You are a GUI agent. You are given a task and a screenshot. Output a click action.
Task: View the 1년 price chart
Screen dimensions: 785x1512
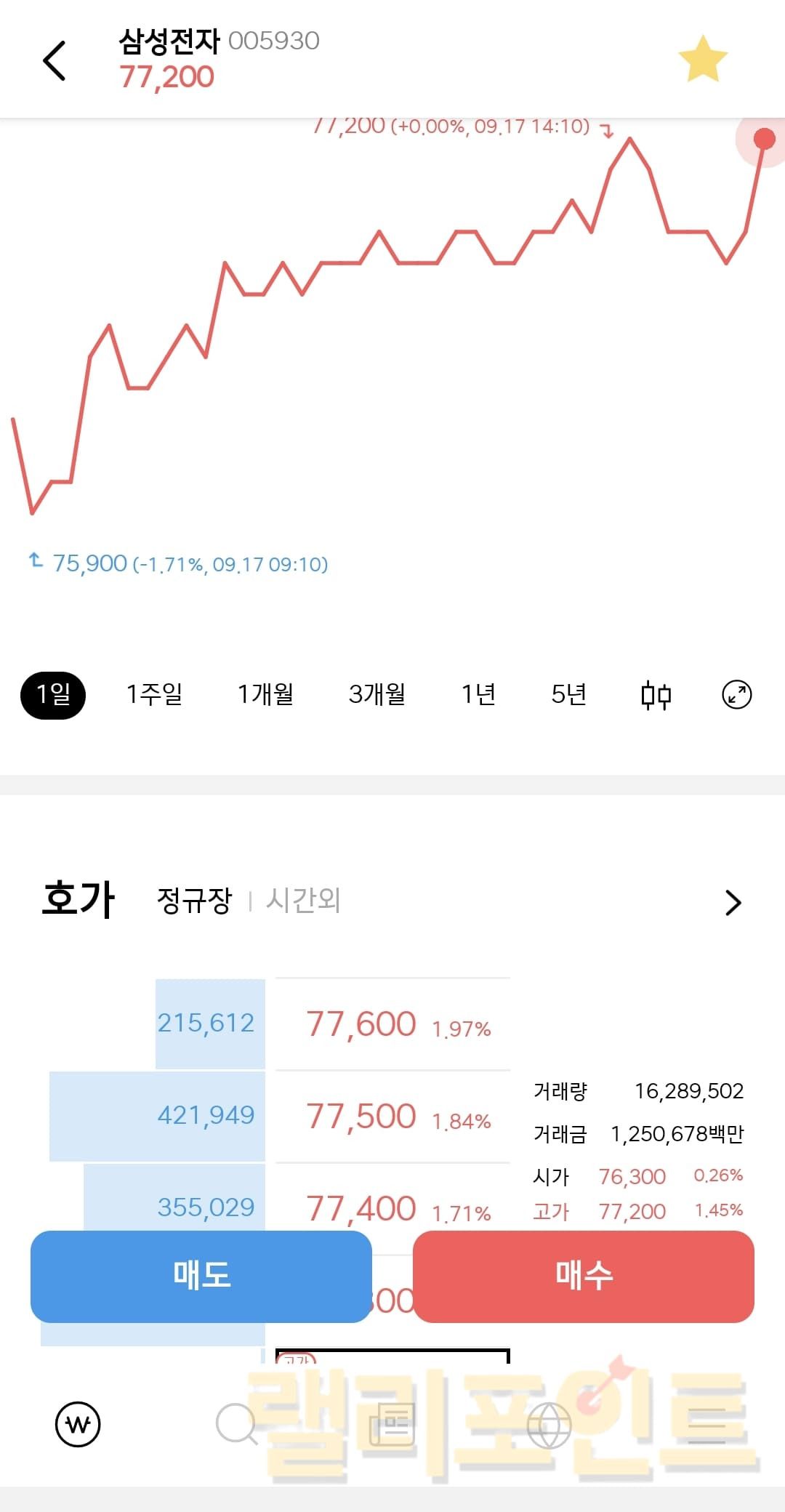(x=478, y=695)
